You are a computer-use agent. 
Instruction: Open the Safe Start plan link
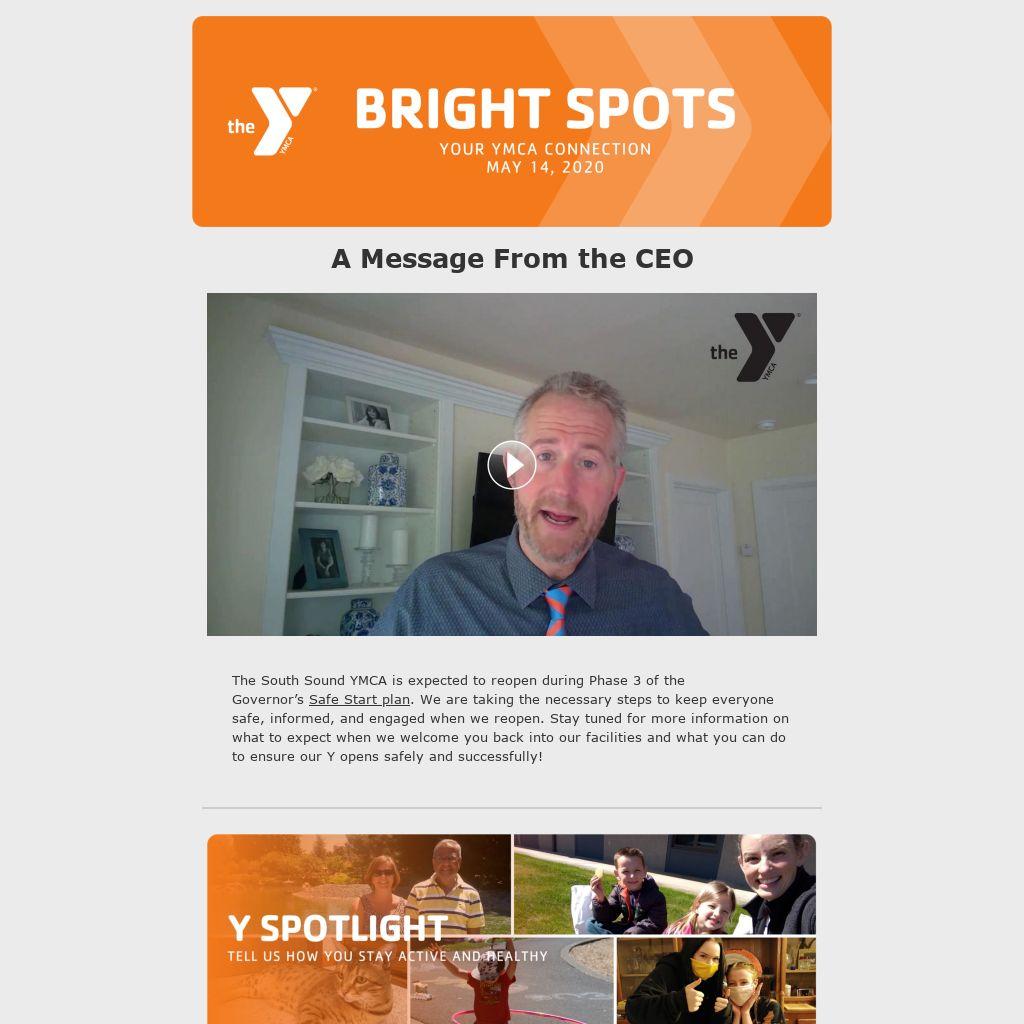tap(359, 700)
